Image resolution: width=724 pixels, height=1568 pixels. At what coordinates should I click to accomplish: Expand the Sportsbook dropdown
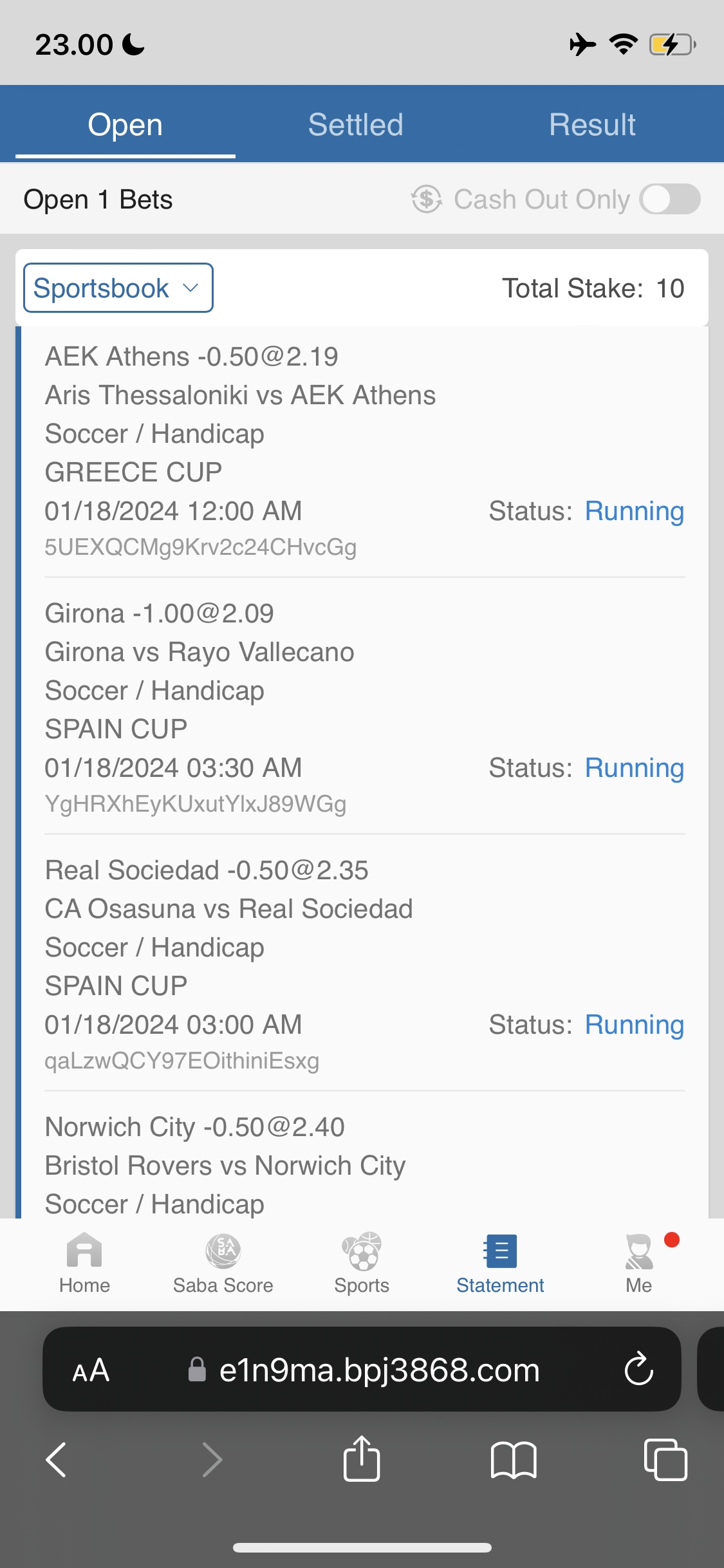(x=118, y=288)
